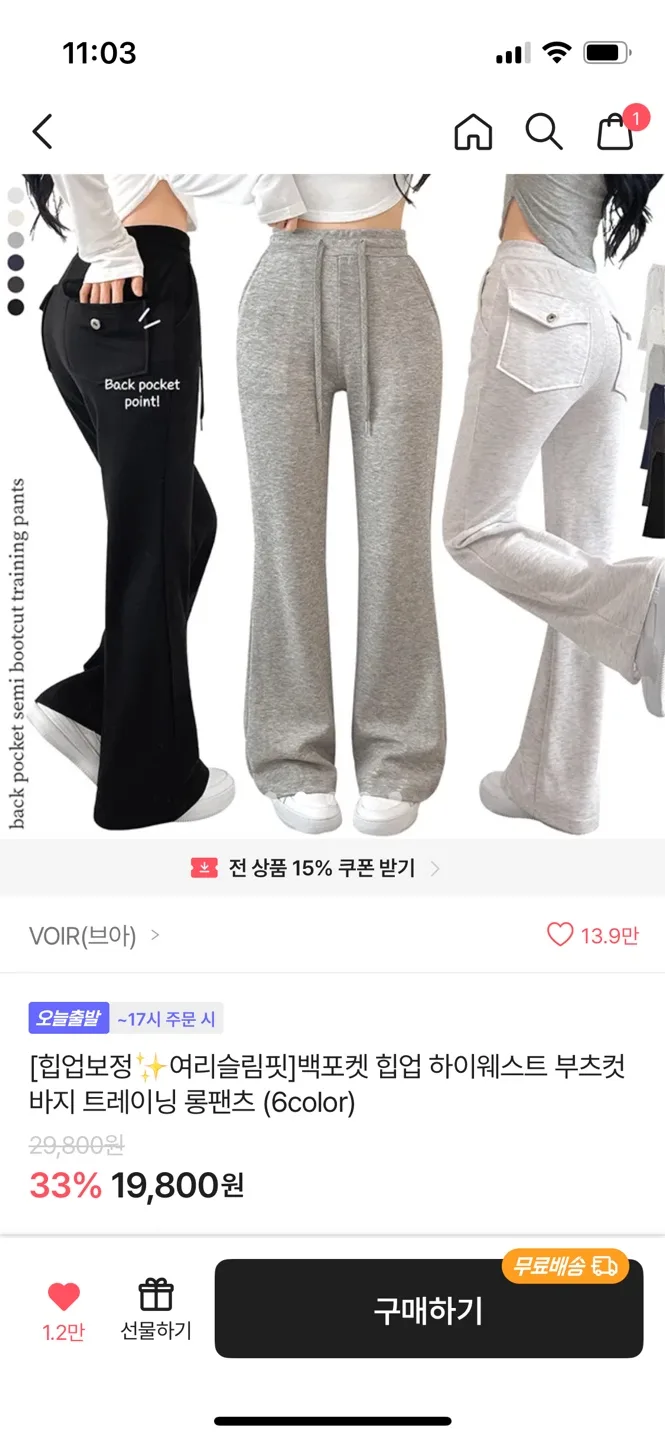This screenshot has width=665, height=1440.
Task: Go back to the previous page
Action: (42, 131)
